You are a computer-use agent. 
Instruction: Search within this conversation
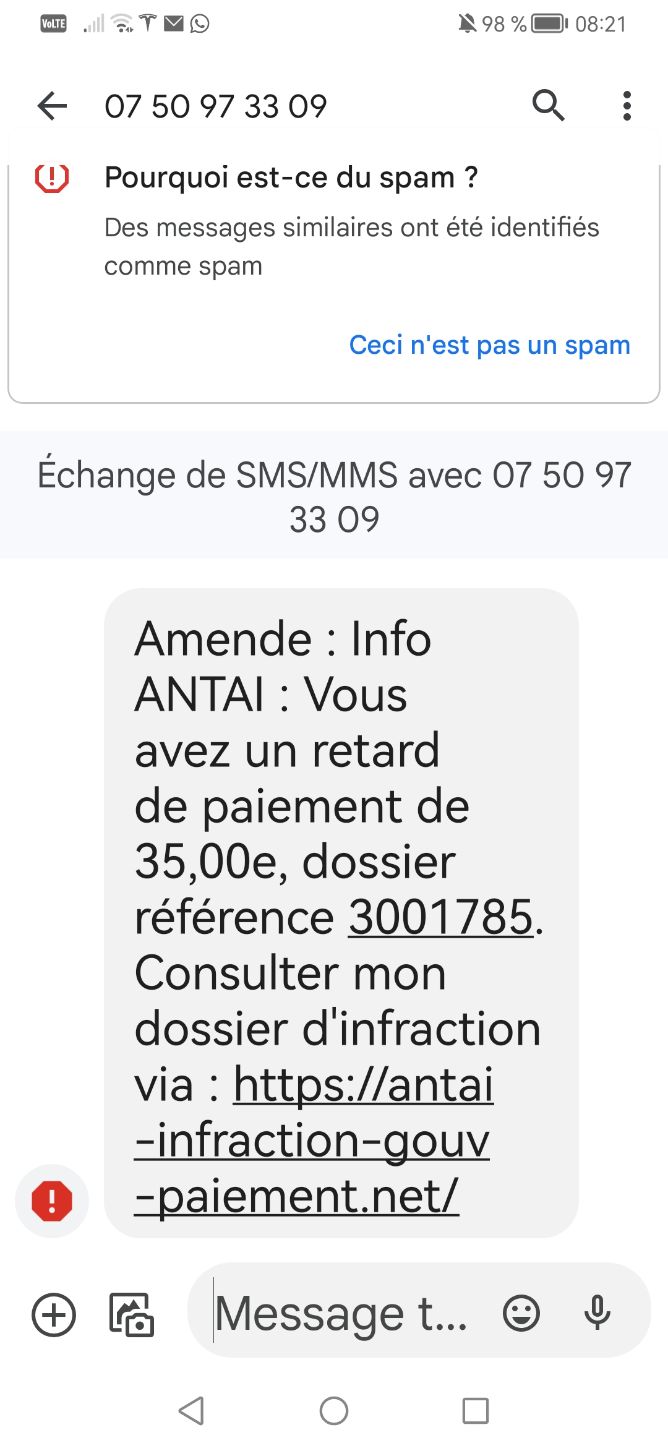(548, 105)
